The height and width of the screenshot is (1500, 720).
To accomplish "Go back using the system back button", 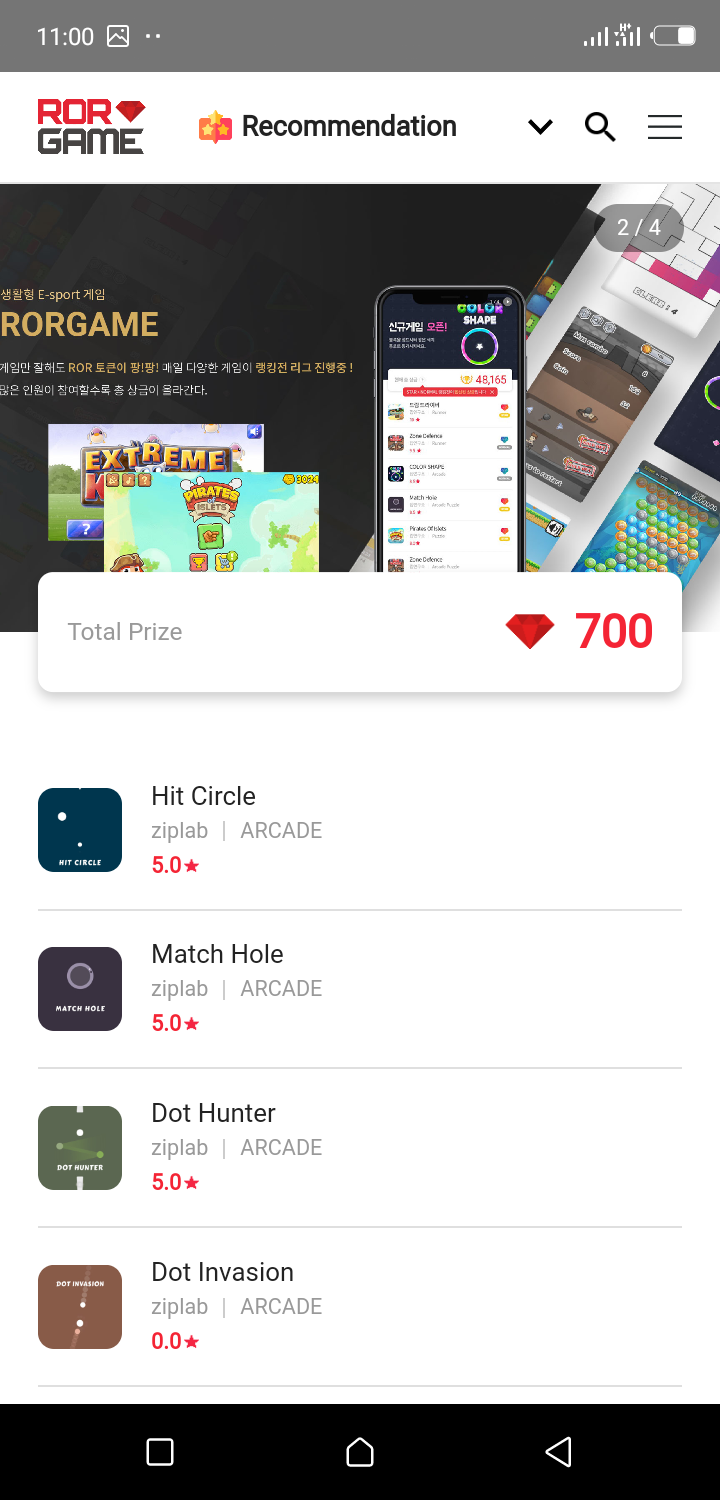I will click(559, 1452).
